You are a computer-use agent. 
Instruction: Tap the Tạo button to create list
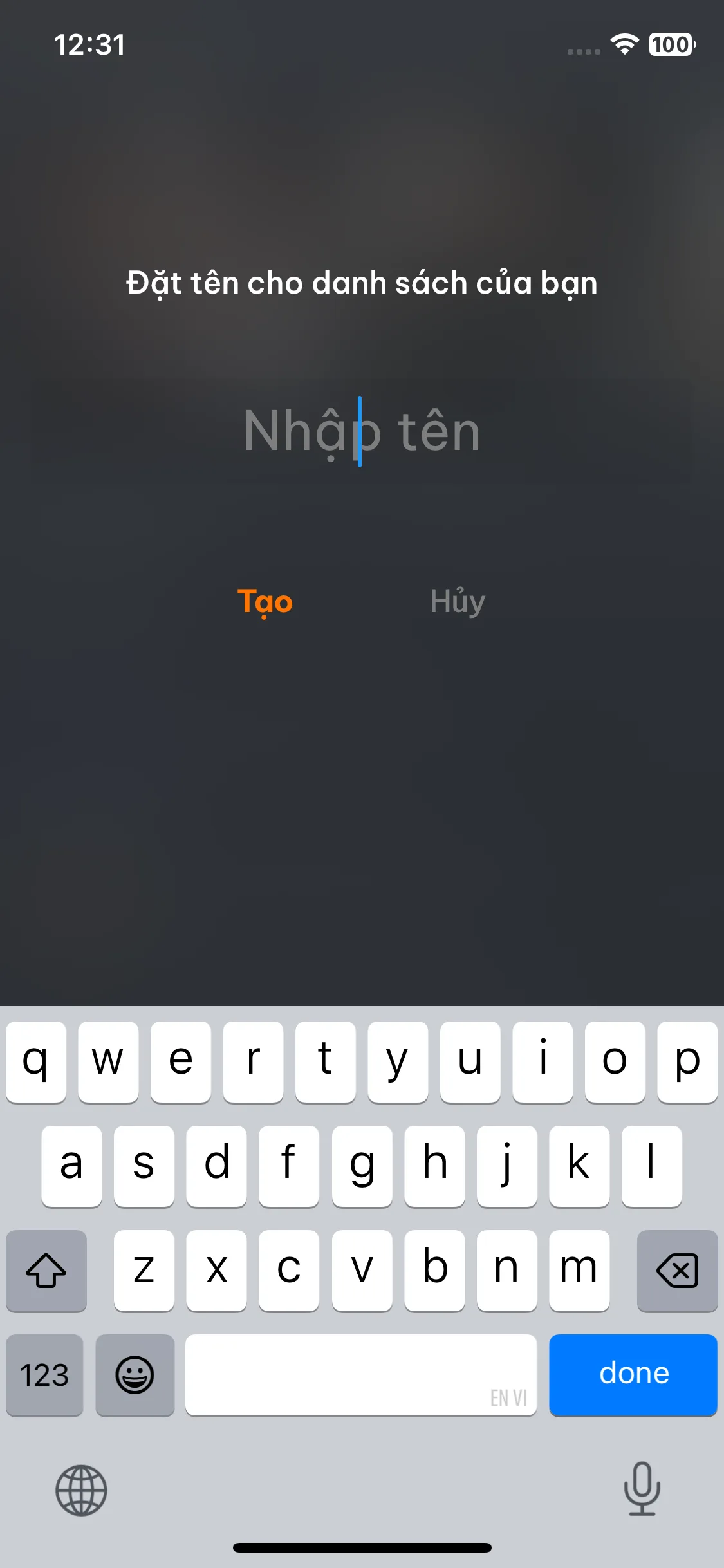pos(265,602)
